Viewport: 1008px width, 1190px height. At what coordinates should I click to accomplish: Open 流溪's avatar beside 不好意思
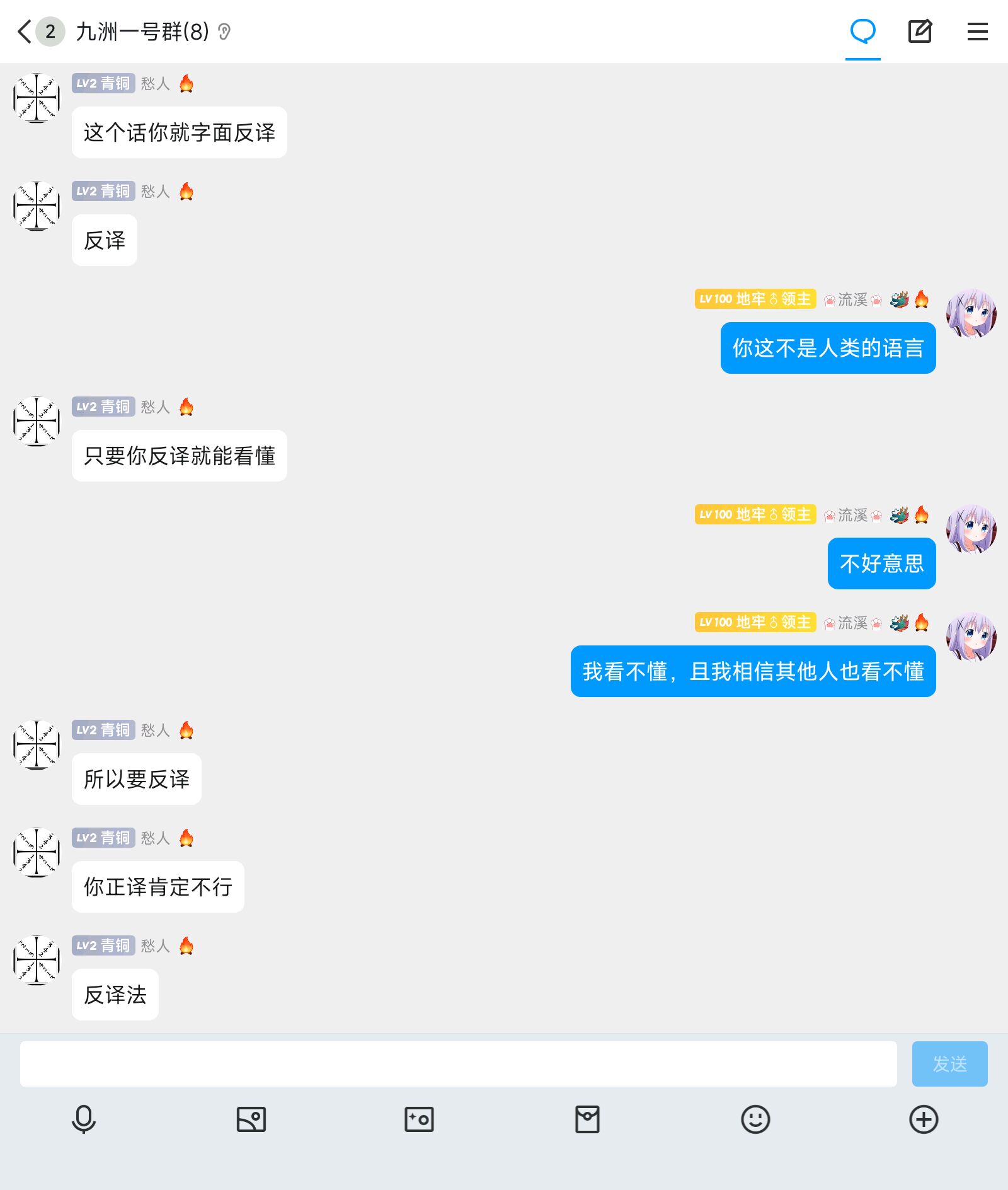[971, 529]
